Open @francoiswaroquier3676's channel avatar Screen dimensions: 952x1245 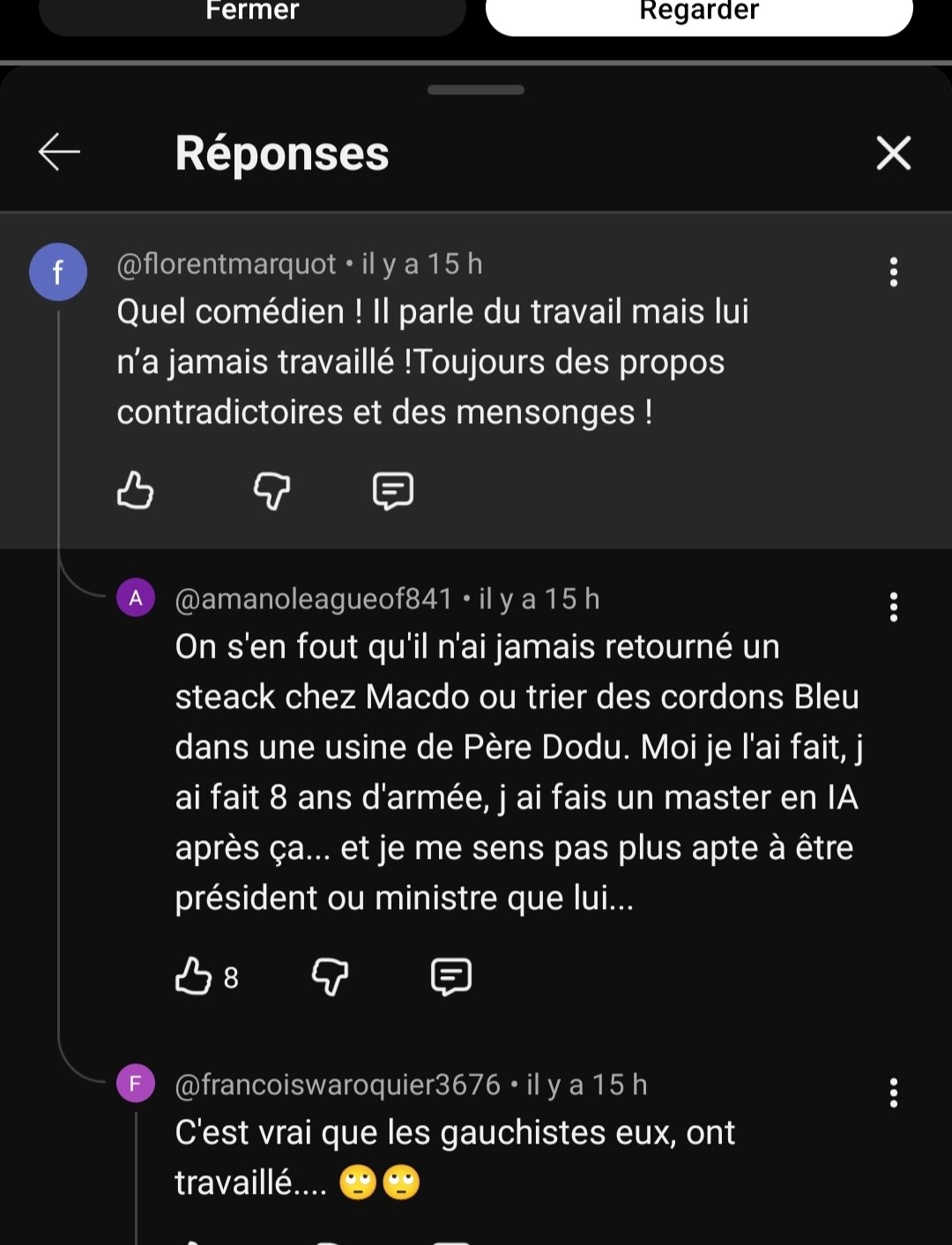(x=136, y=1084)
